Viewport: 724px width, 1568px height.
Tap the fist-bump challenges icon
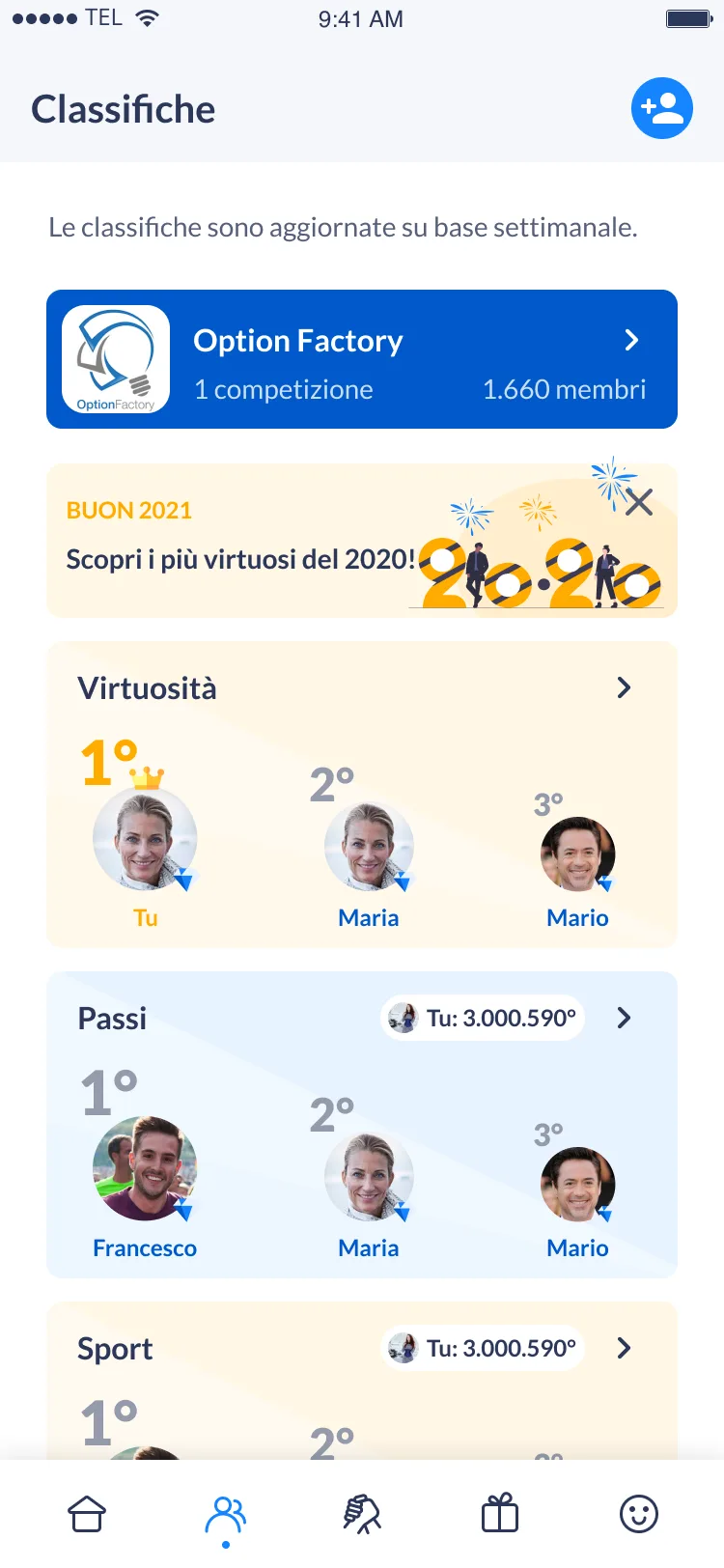tap(362, 1514)
